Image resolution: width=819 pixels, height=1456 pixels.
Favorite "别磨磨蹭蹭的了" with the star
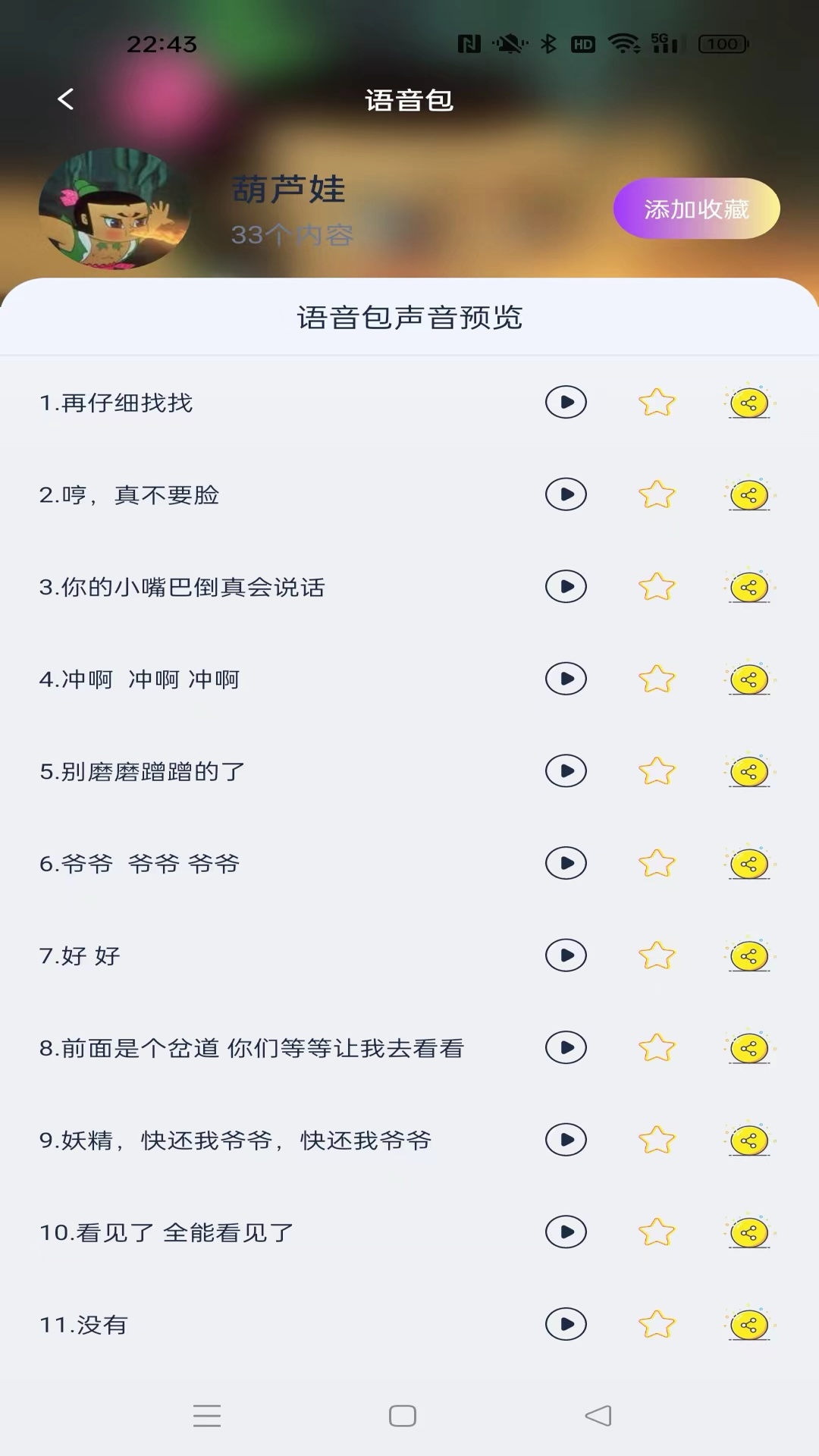[657, 771]
